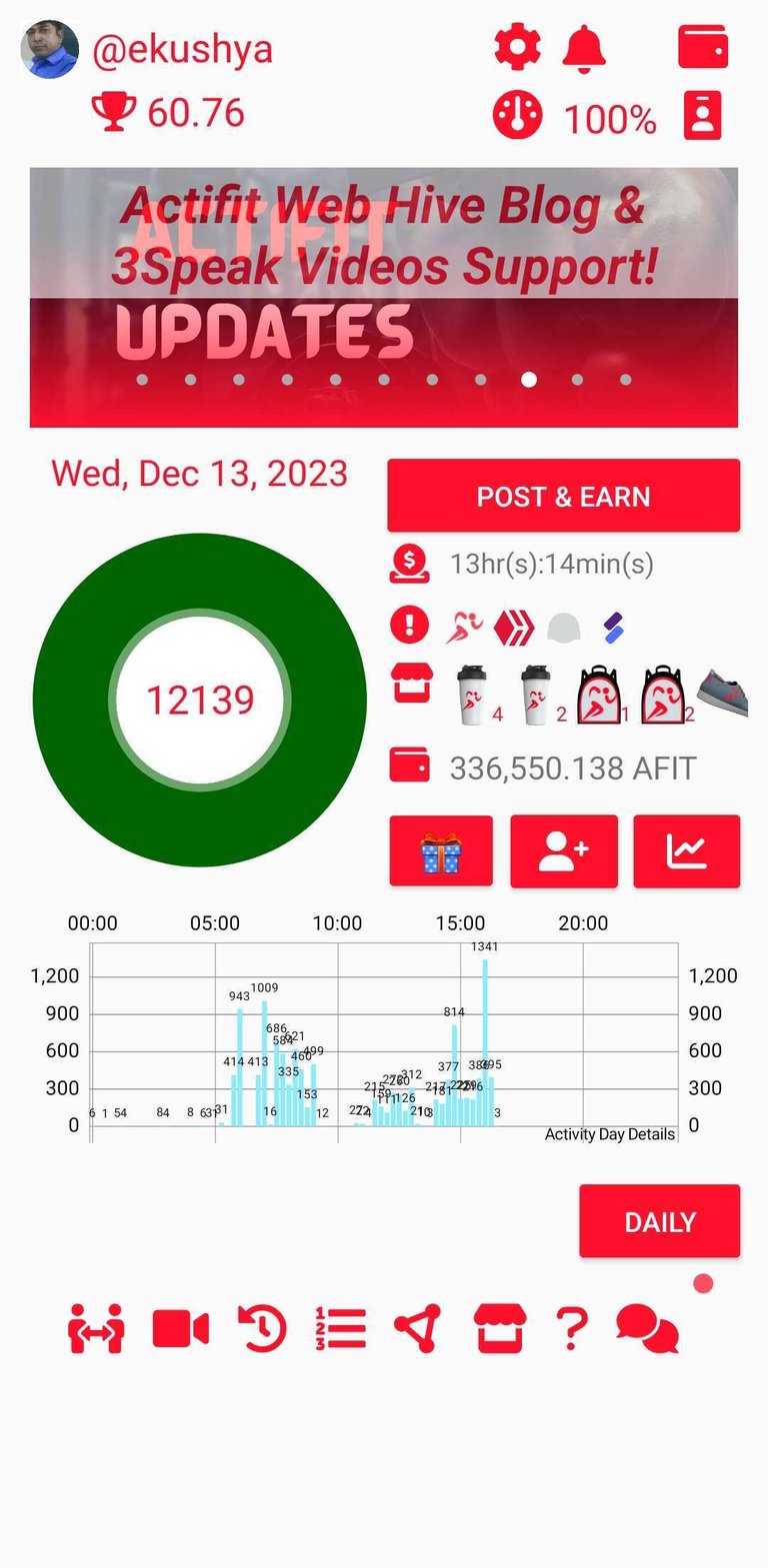Tap the share network icon
Image resolution: width=768 pixels, height=1568 pixels.
tap(417, 1330)
